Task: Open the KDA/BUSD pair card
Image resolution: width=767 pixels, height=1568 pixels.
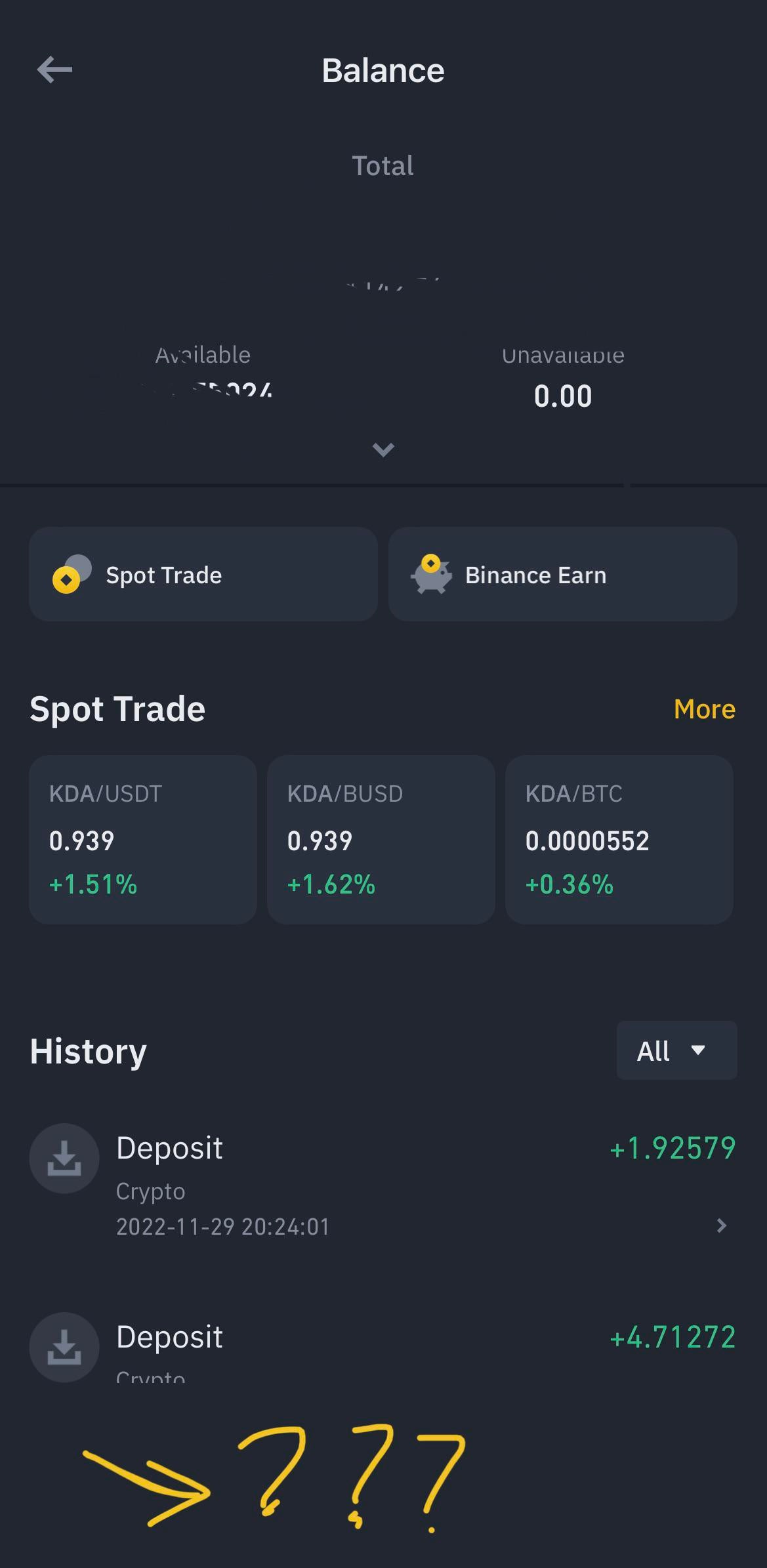Action: 381,840
